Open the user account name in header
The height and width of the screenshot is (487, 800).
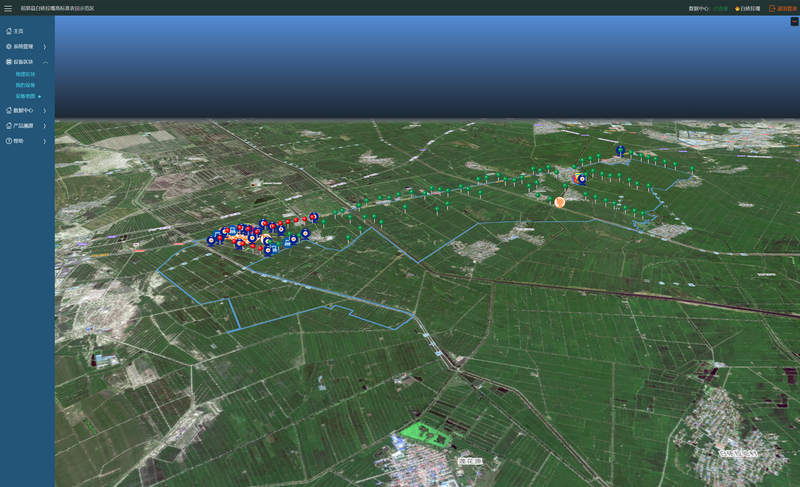pyautogui.click(x=749, y=8)
